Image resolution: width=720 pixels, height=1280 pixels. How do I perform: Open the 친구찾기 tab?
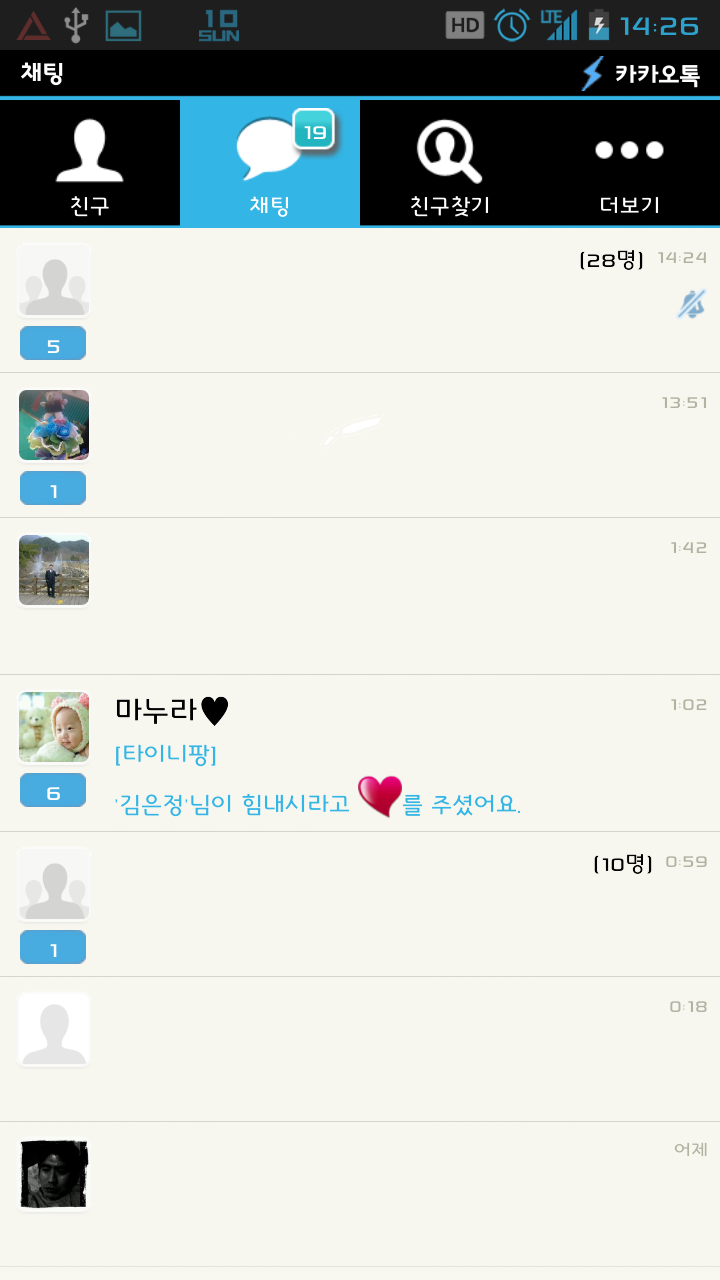click(x=450, y=163)
